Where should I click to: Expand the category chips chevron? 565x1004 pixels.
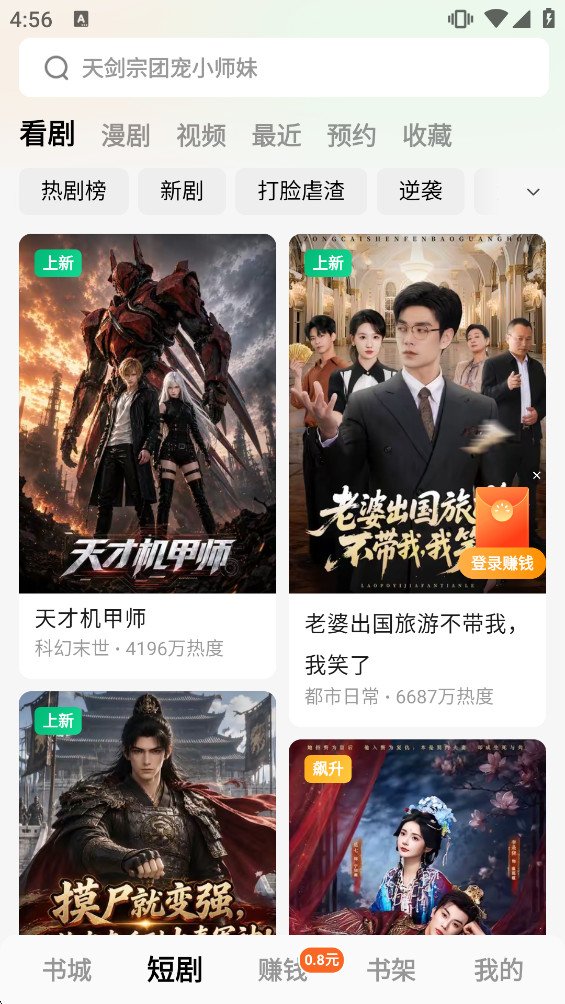coord(533,191)
